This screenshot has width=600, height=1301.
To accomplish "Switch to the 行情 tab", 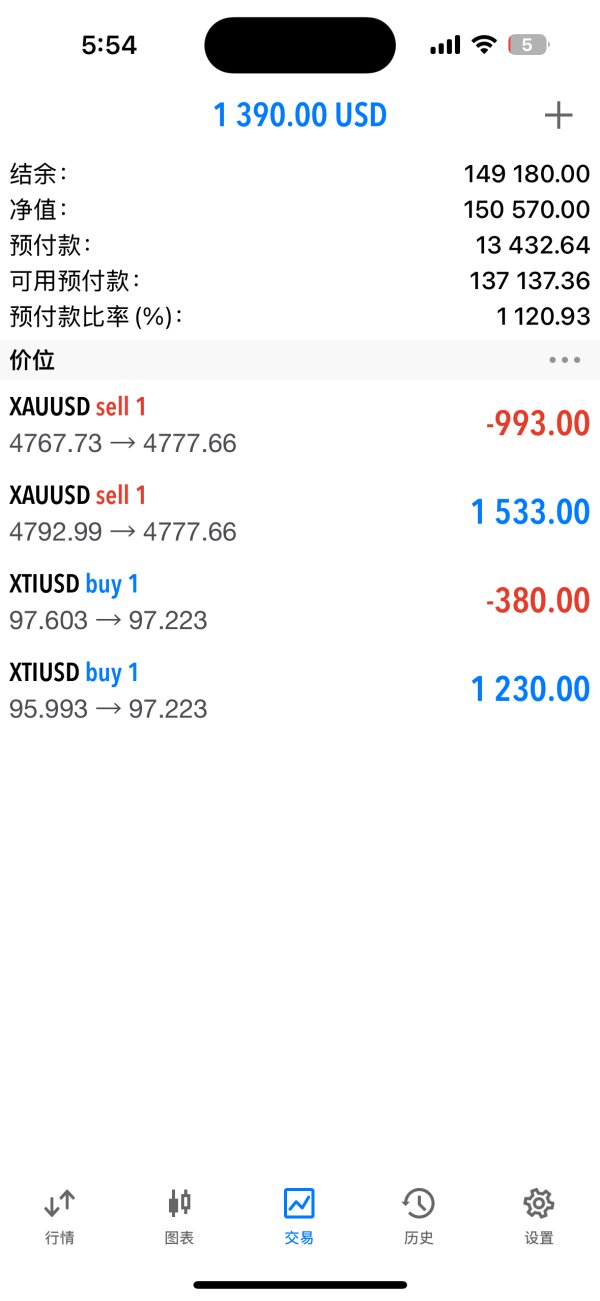I will tap(60, 1215).
